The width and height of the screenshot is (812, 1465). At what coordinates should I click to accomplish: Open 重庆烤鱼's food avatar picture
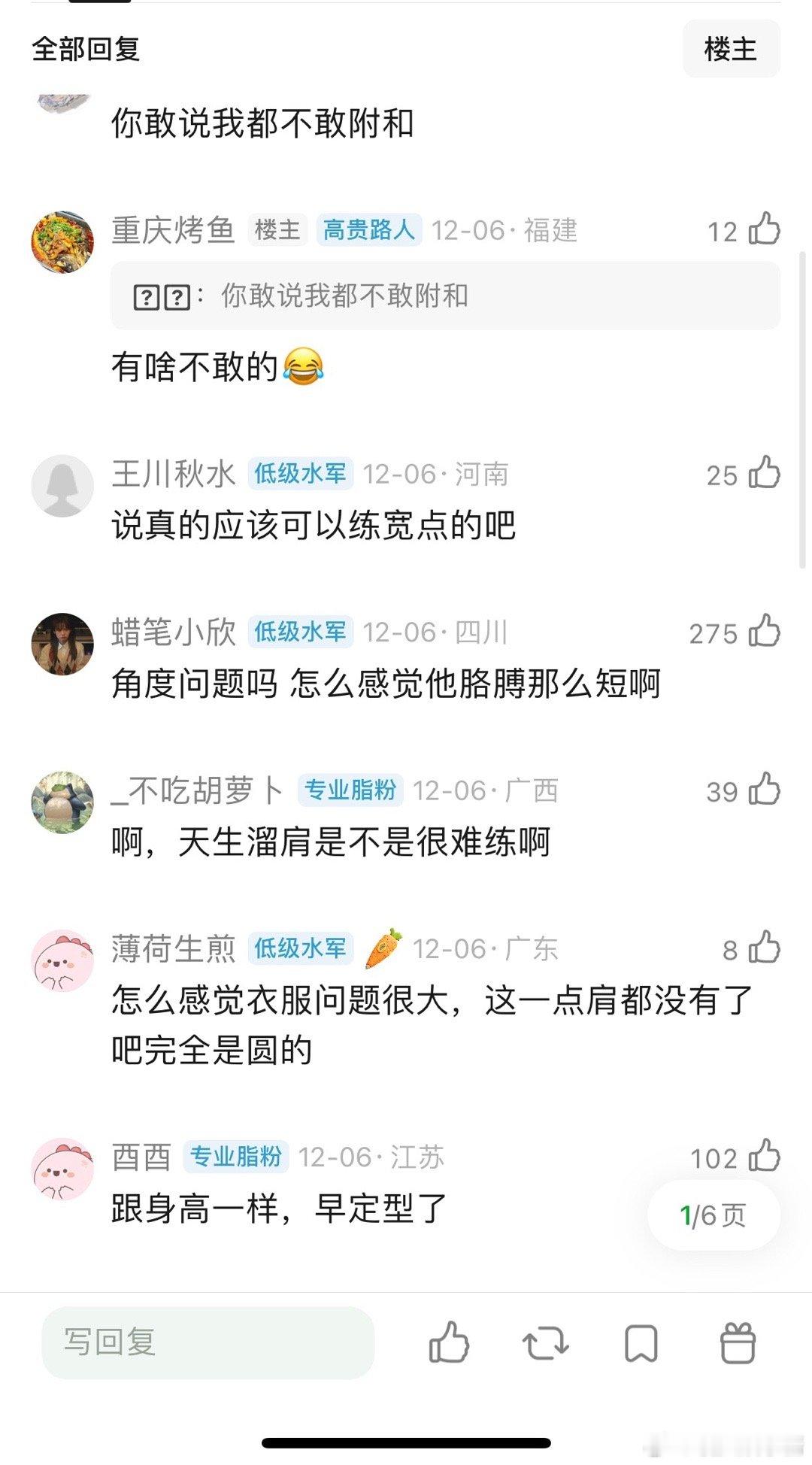coord(62,237)
